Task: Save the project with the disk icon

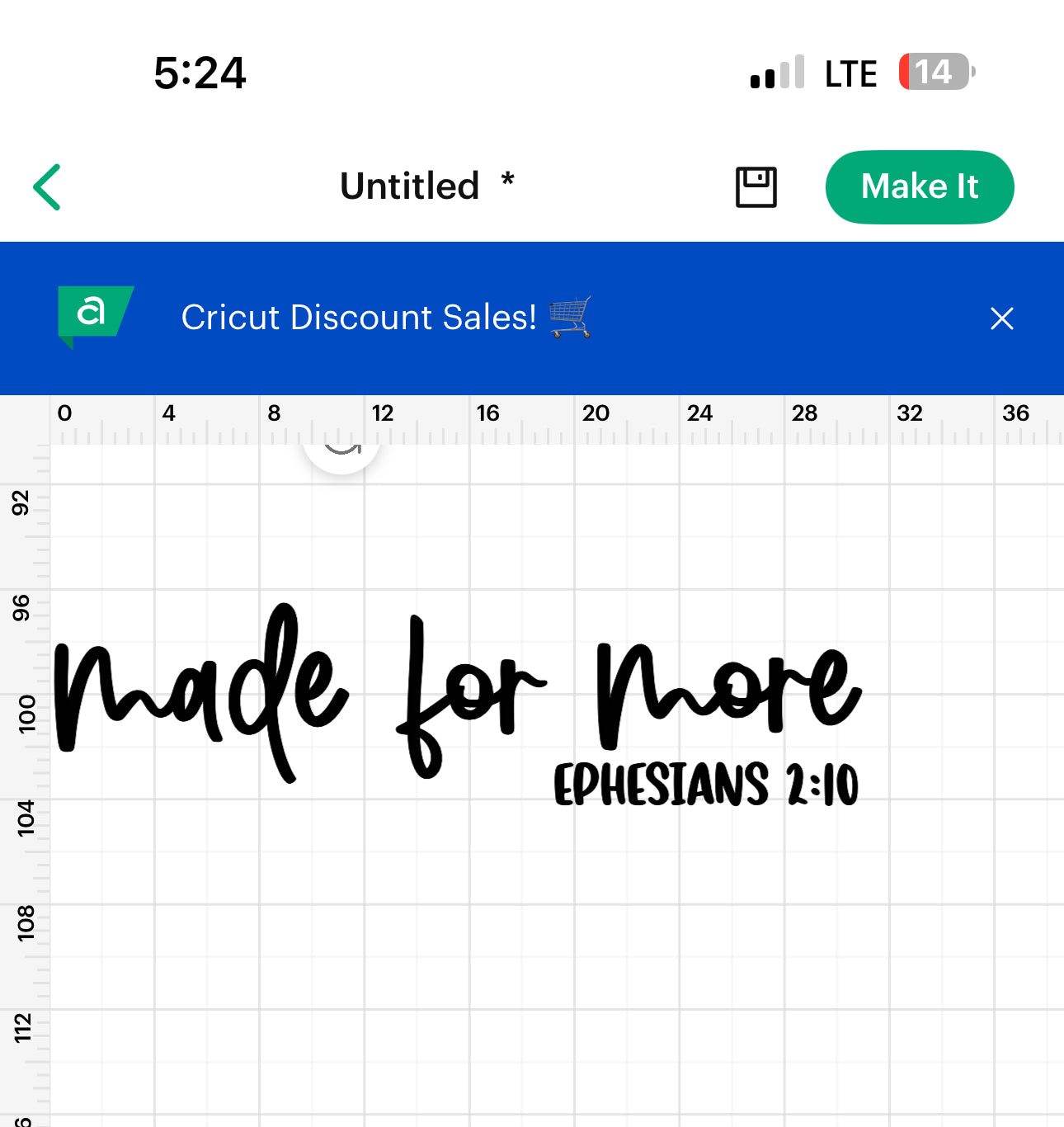Action: (756, 187)
